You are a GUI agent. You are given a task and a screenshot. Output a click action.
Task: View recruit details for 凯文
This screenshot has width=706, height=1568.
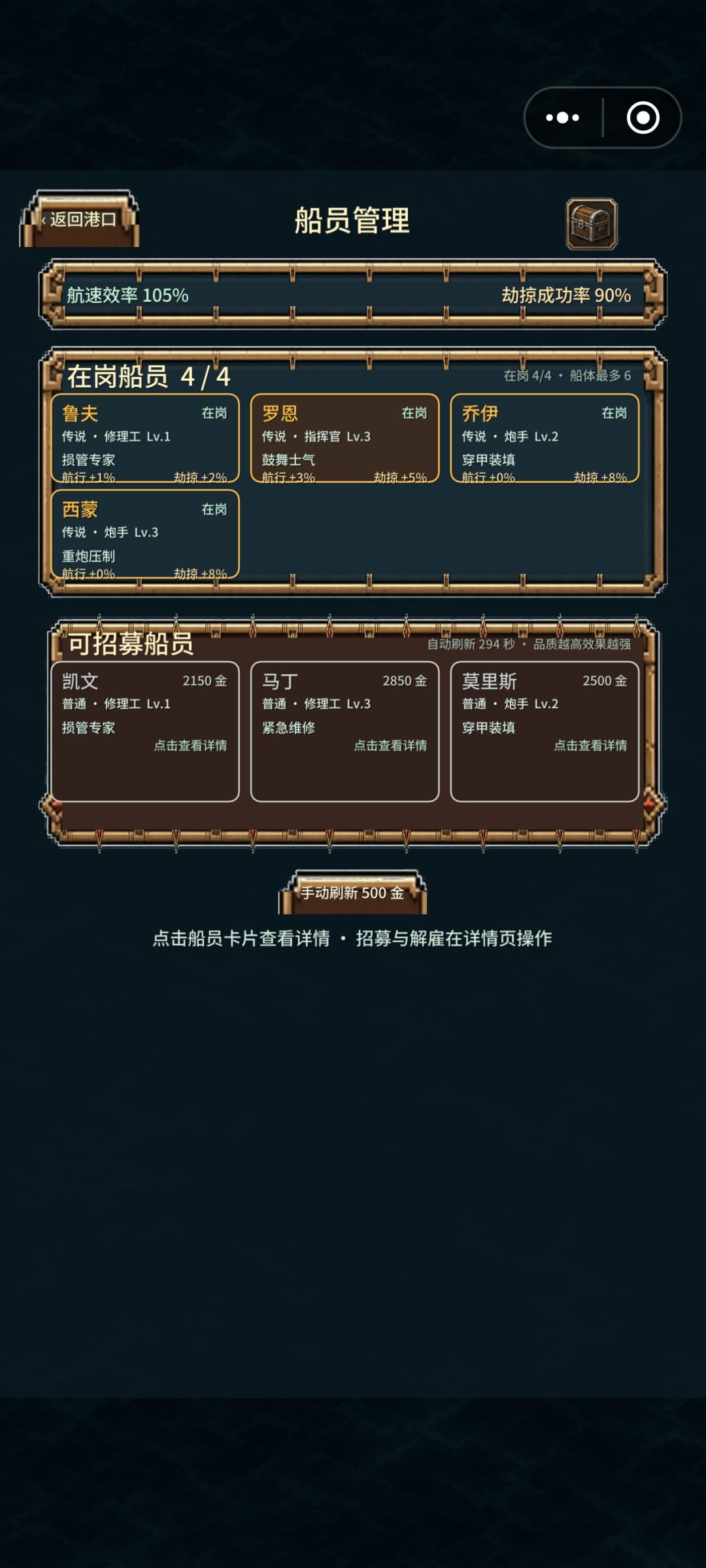(145, 731)
